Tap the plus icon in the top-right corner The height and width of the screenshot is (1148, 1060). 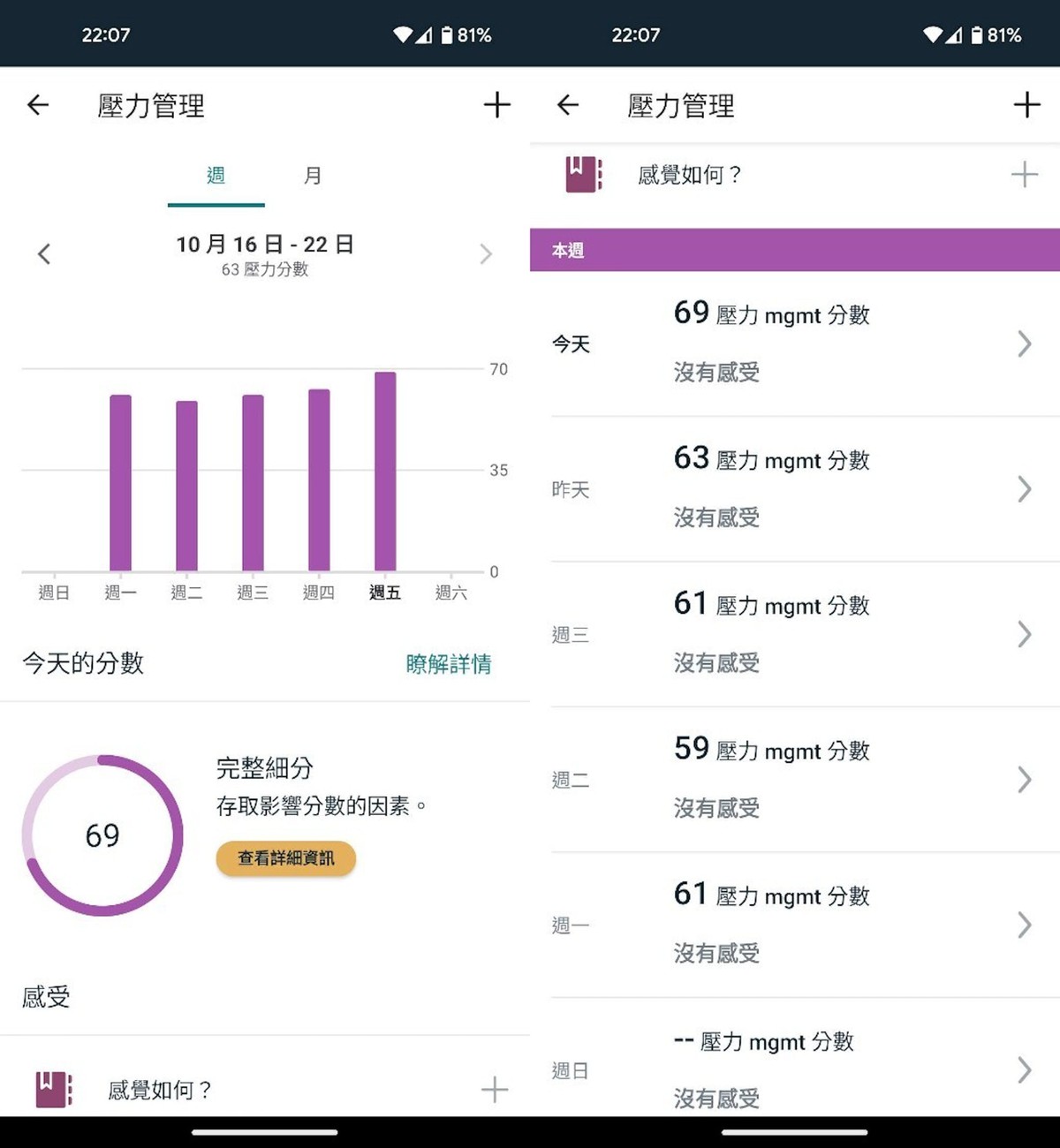pyautogui.click(x=497, y=105)
